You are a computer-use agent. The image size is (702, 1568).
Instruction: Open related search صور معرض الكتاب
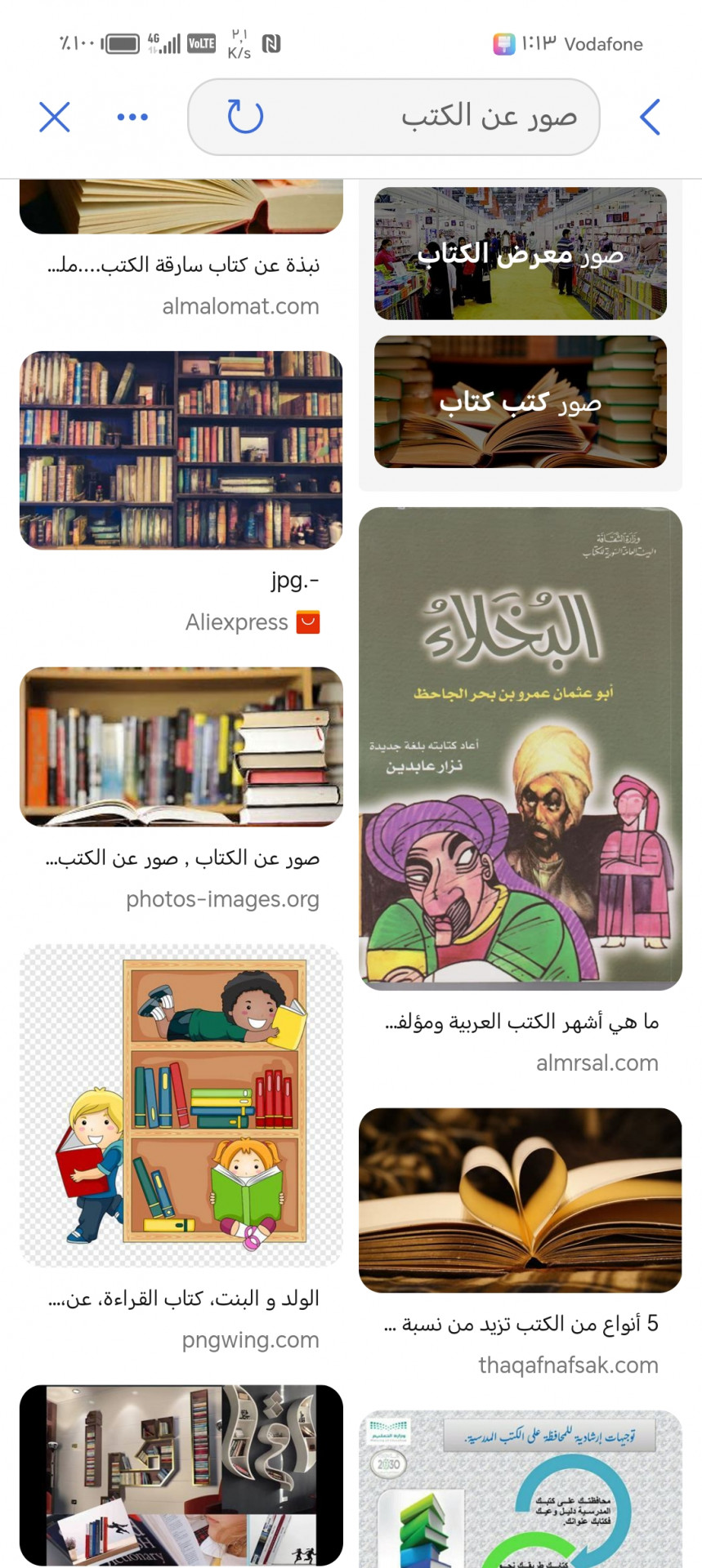click(521, 254)
